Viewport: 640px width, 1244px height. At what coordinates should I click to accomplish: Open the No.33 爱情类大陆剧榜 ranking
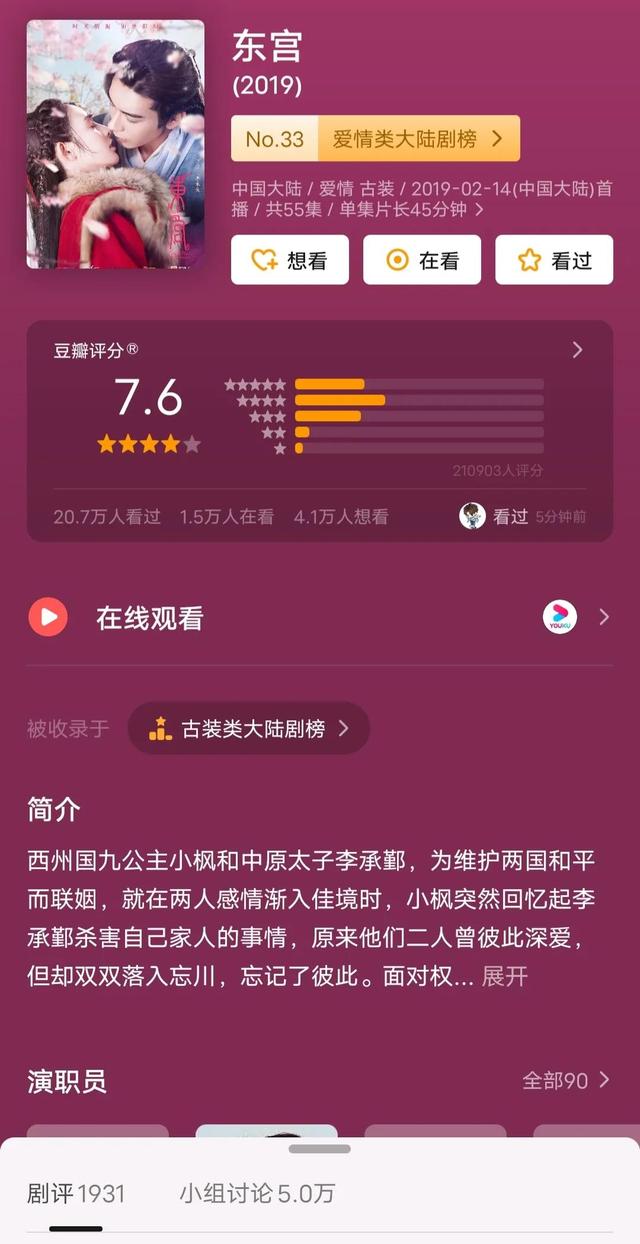click(x=375, y=139)
